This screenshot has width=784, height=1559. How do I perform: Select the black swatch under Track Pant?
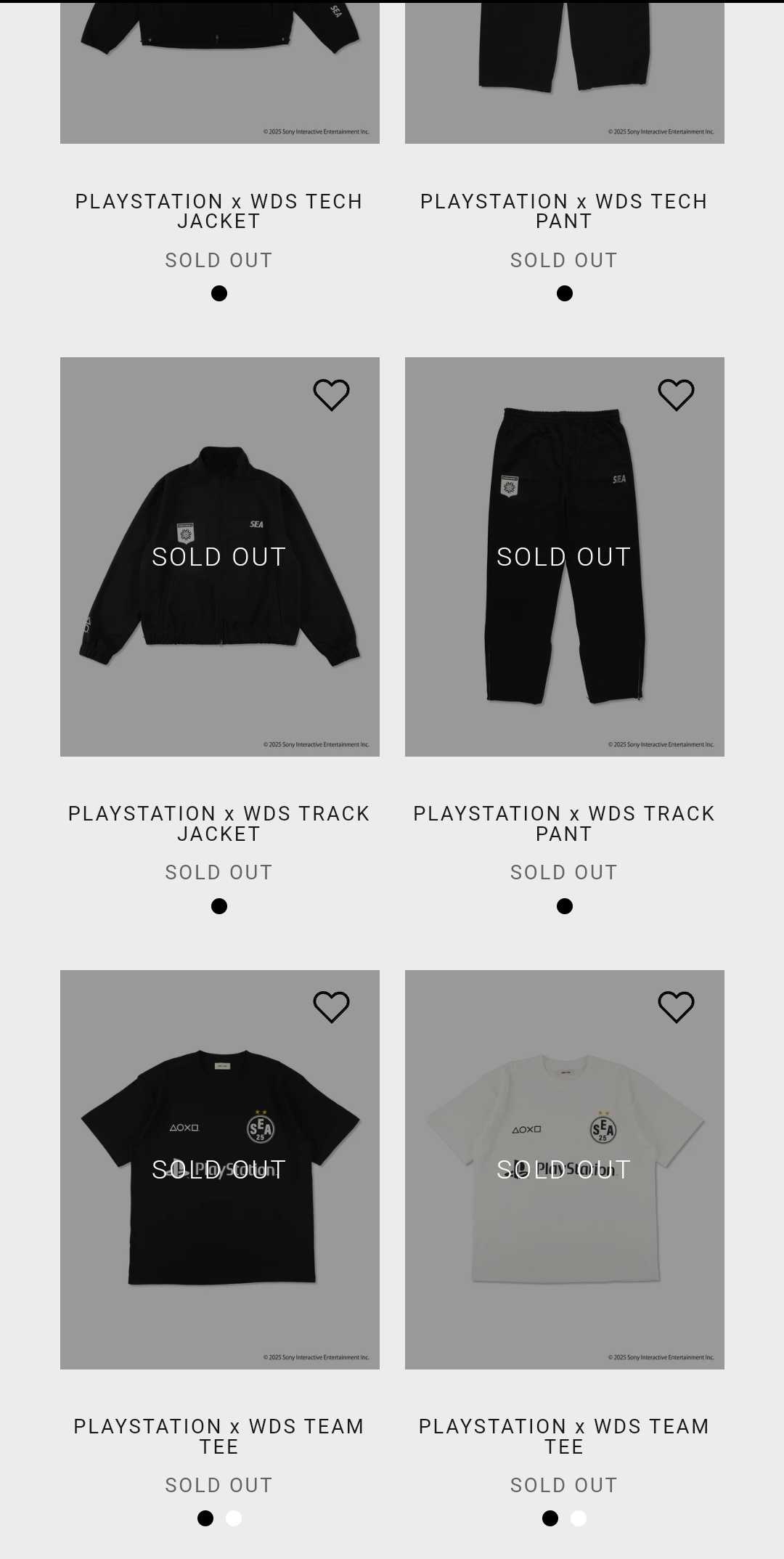tap(565, 906)
